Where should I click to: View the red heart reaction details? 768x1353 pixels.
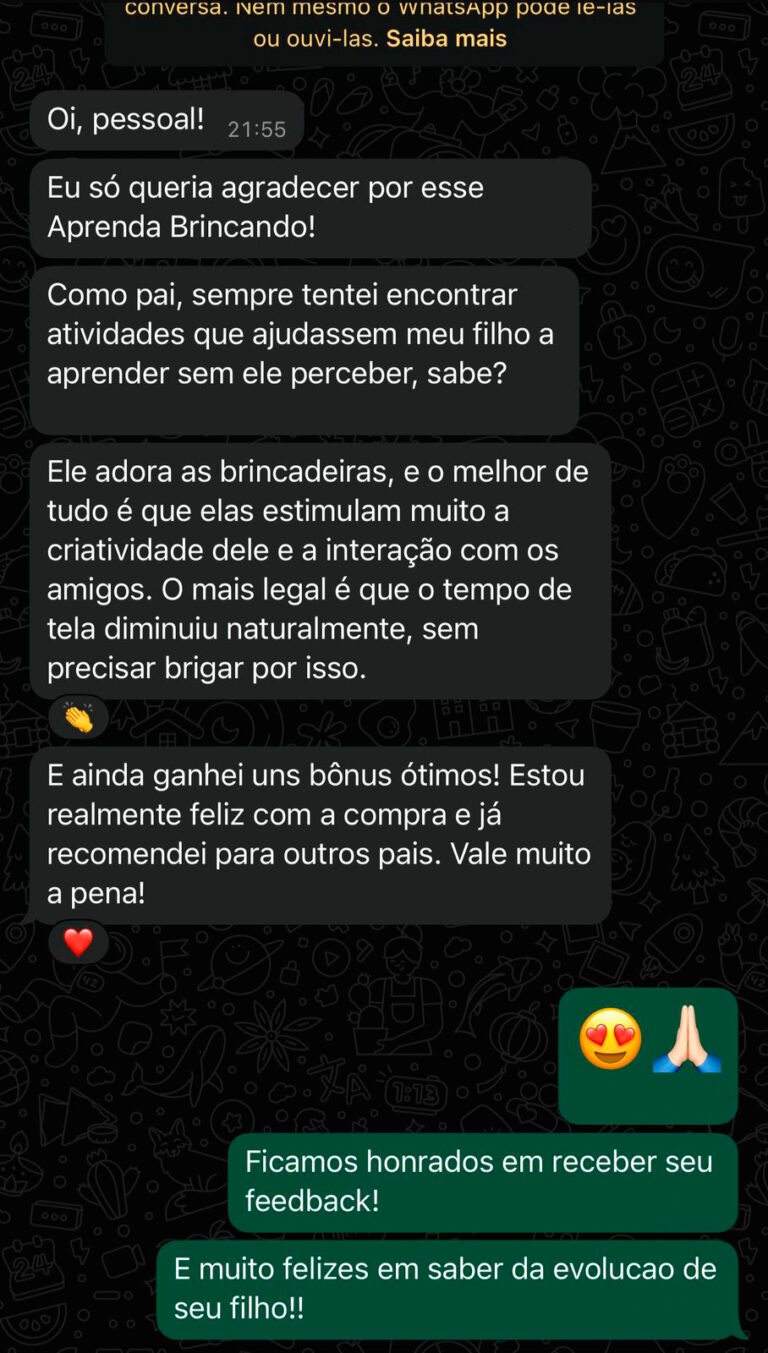(78, 941)
